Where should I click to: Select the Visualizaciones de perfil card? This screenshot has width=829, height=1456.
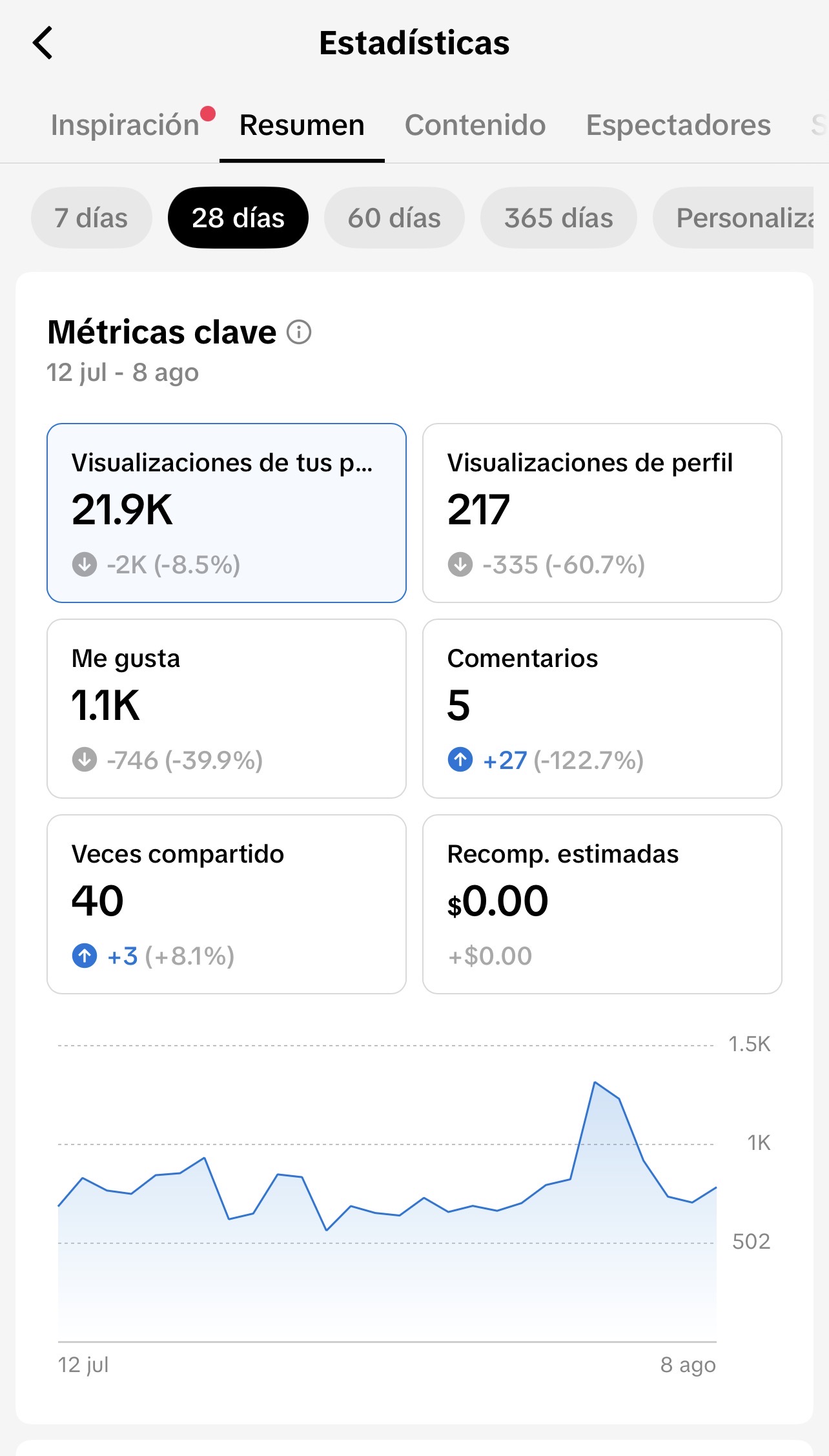[602, 513]
